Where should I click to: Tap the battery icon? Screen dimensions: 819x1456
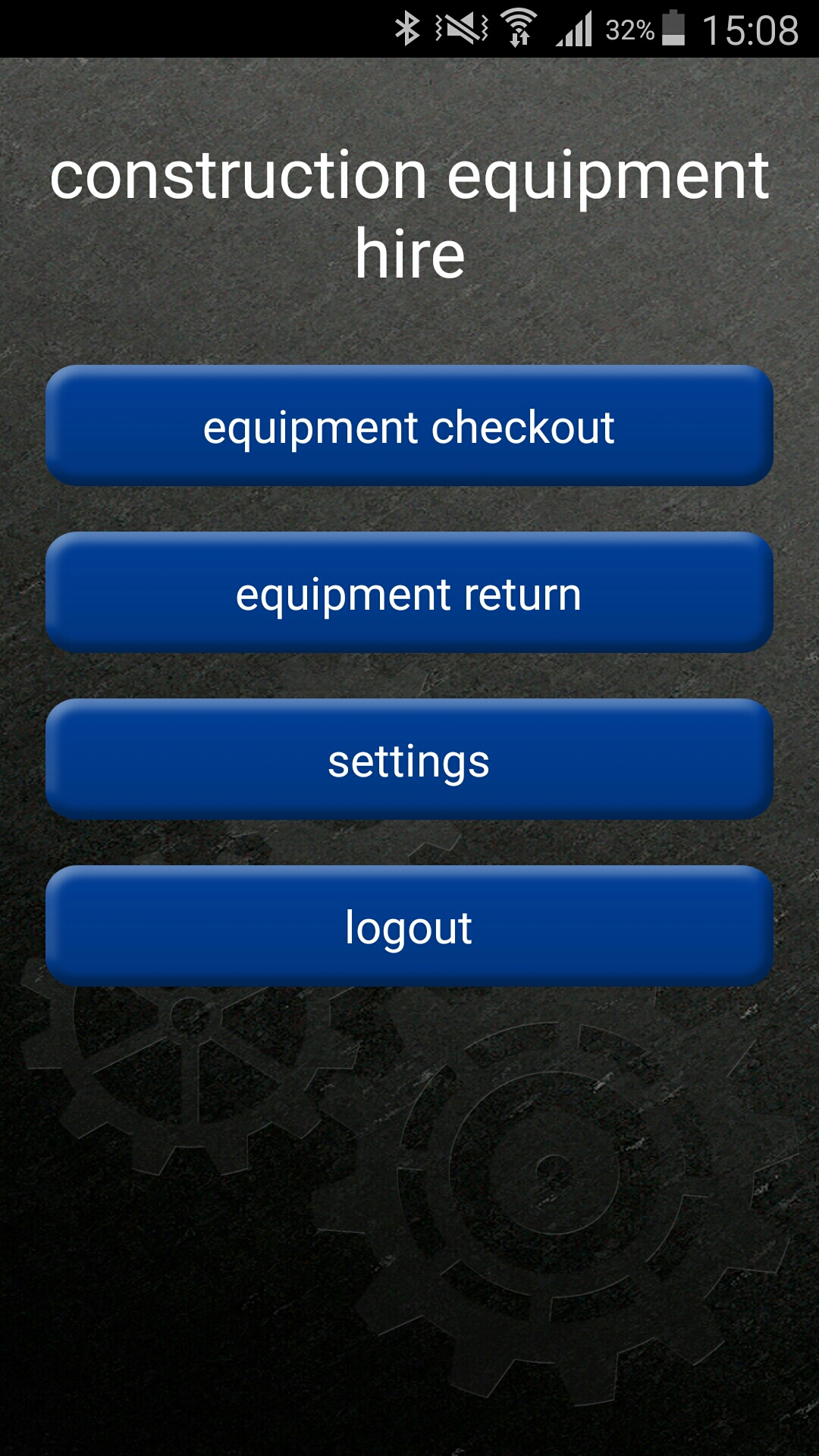(x=673, y=27)
